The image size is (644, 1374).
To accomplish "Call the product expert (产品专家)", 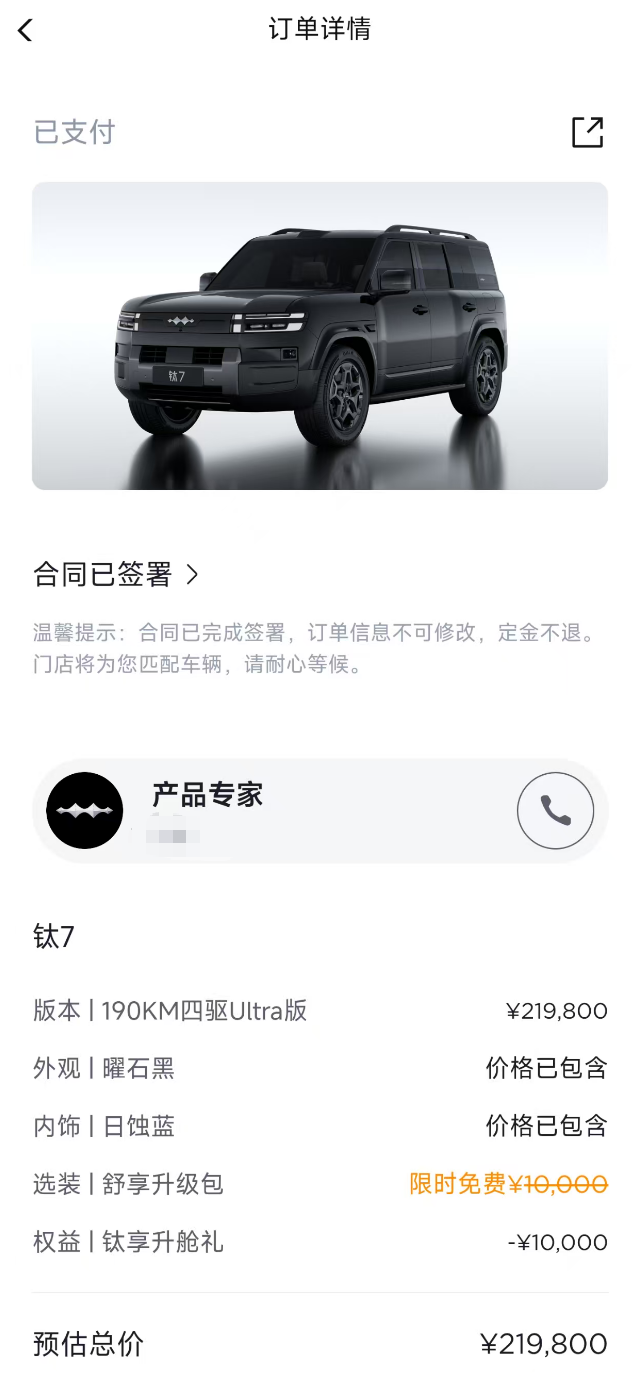I will point(555,810).
